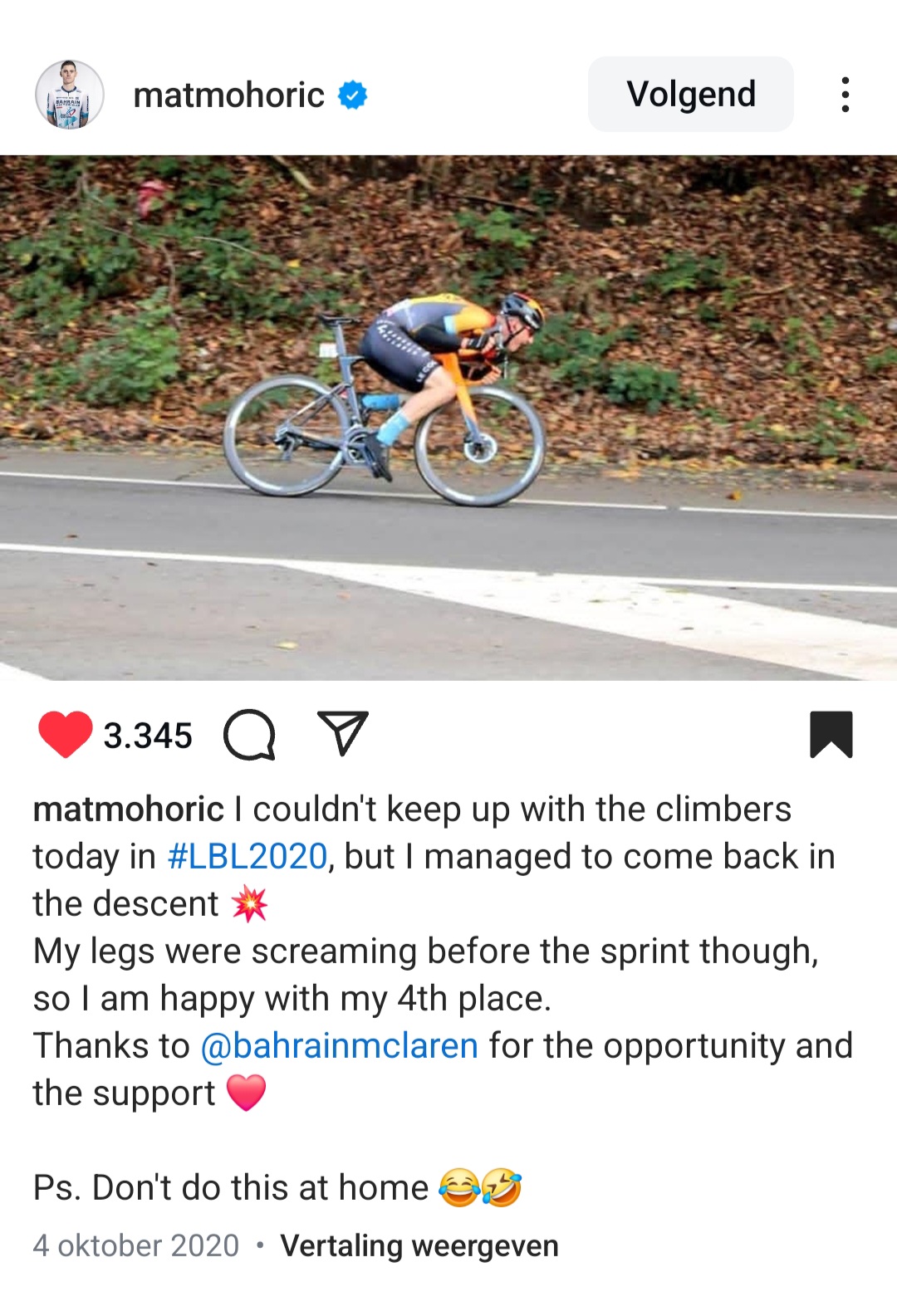The image size is (897, 1316).
Task: Unlike the post via the red heart
Action: (x=65, y=735)
